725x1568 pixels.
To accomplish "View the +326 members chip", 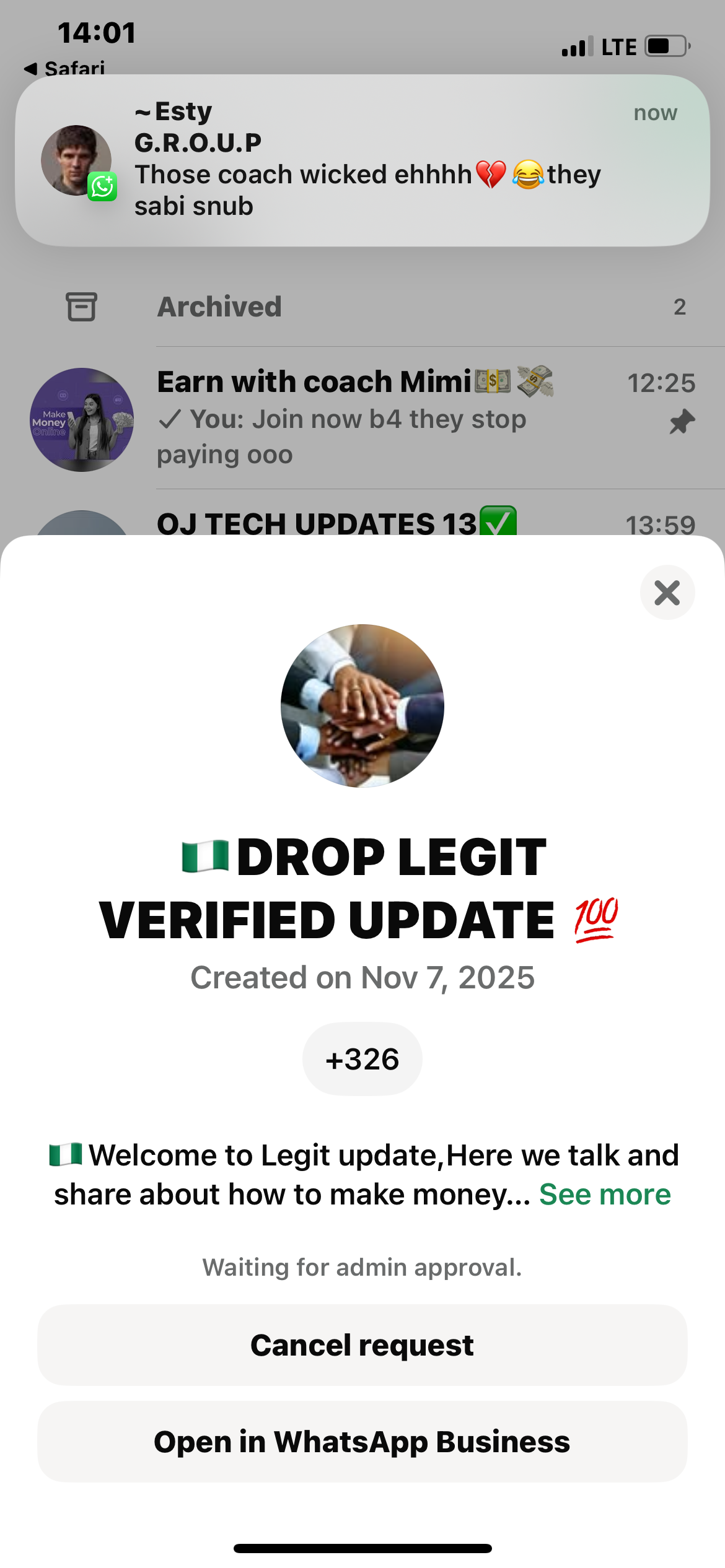I will [x=362, y=1059].
